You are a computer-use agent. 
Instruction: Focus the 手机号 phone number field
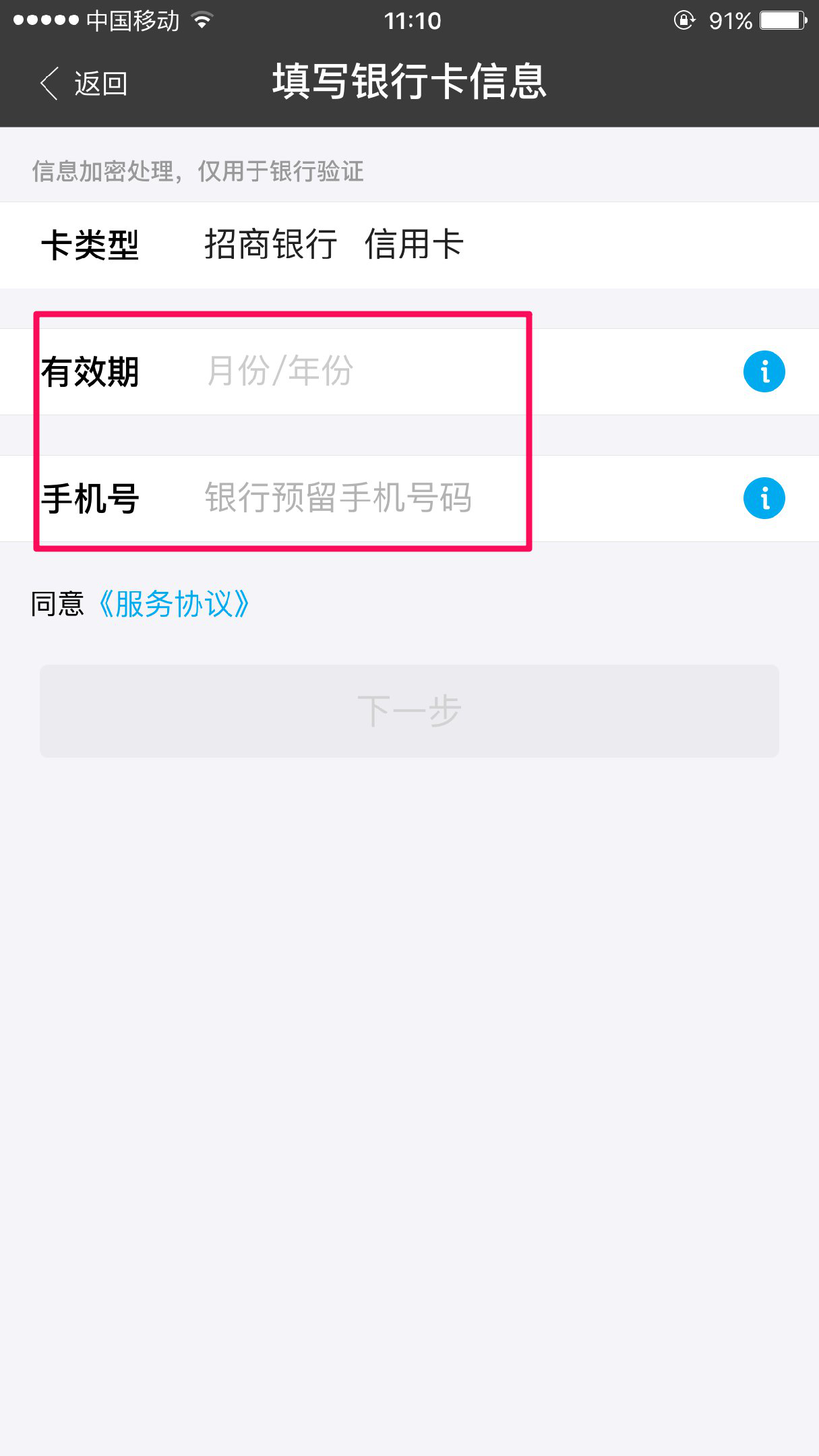click(x=404, y=498)
